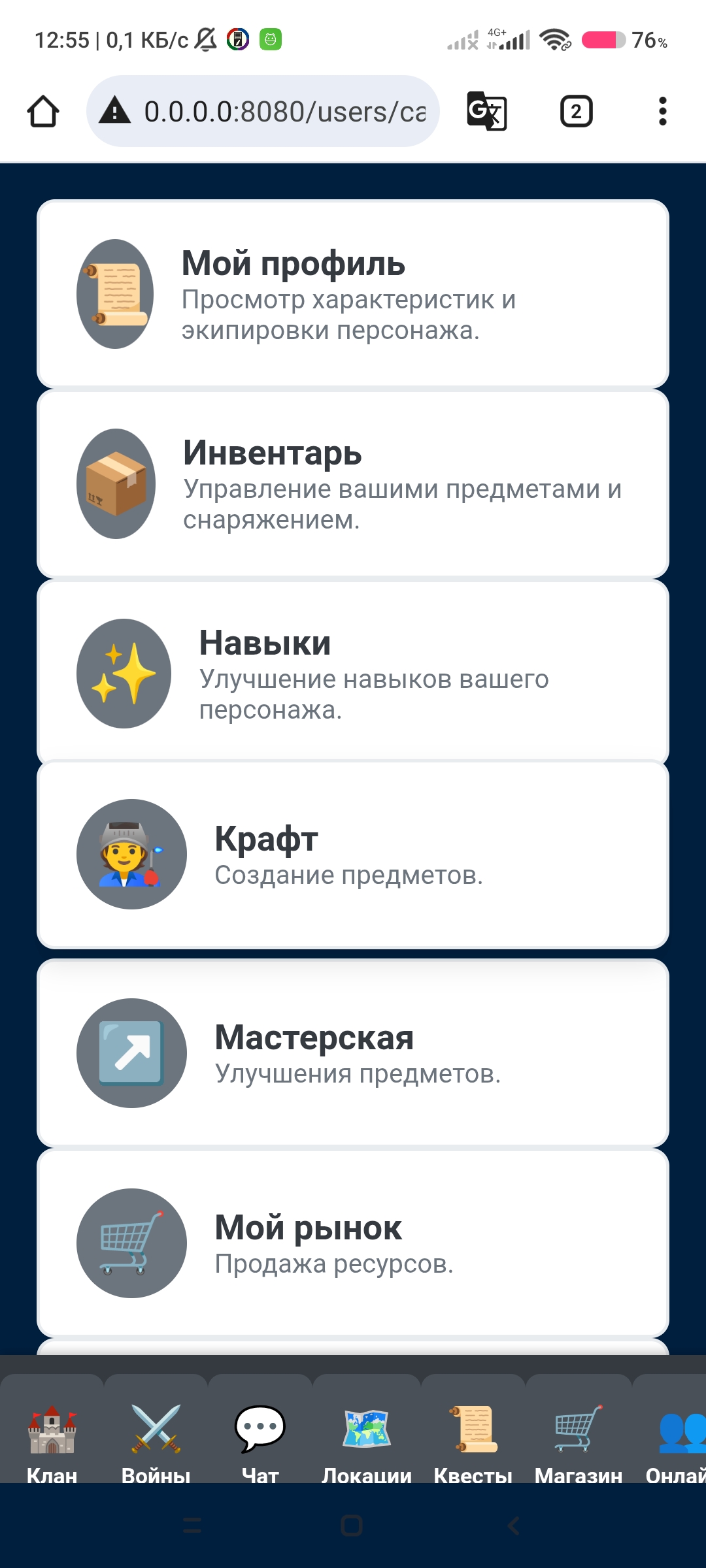Screen dimensions: 706x1568
Task: Open the Мой рынок card
Action: pos(353,1243)
